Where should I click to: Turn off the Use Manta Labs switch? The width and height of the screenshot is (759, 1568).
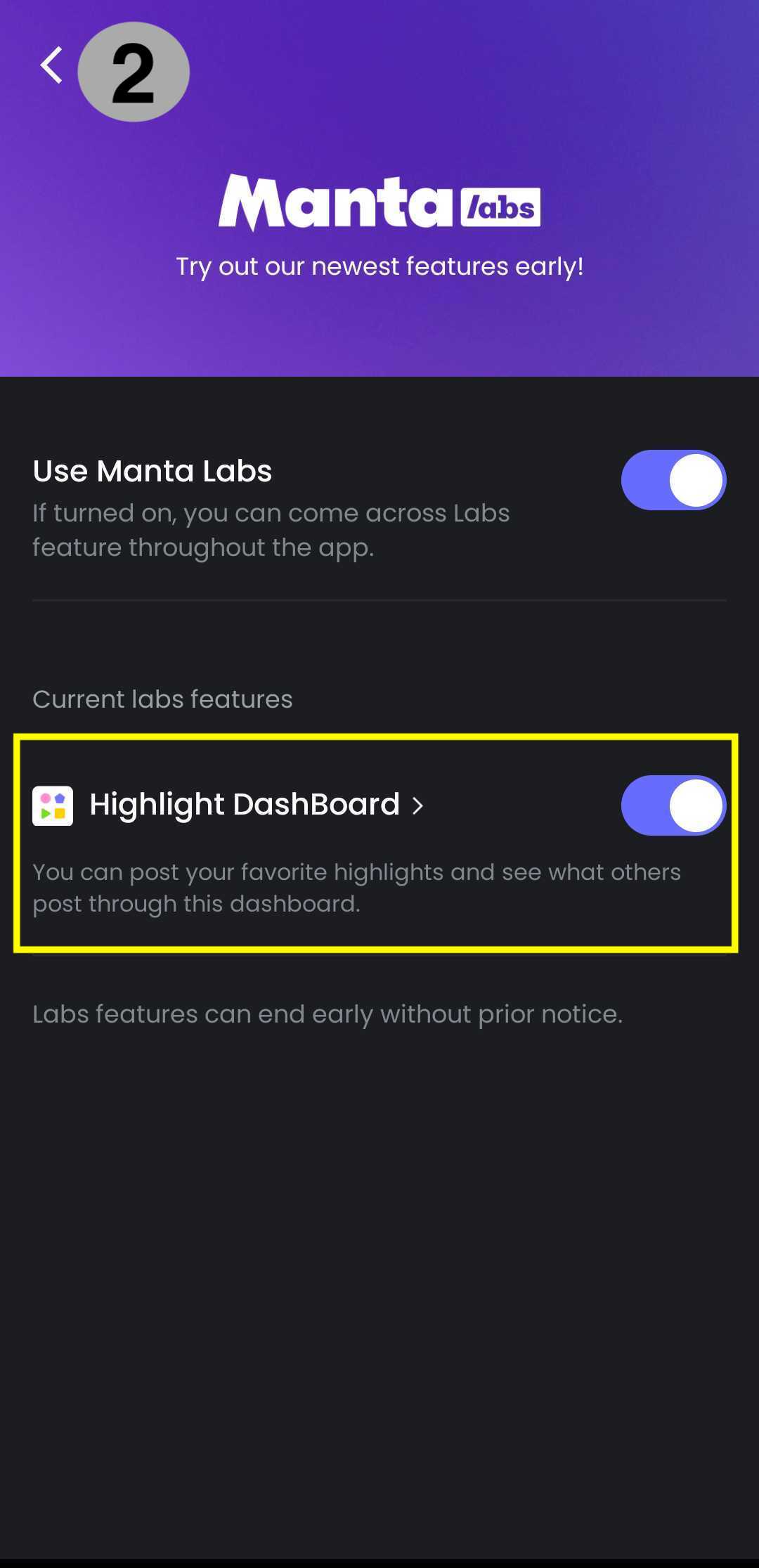coord(673,480)
